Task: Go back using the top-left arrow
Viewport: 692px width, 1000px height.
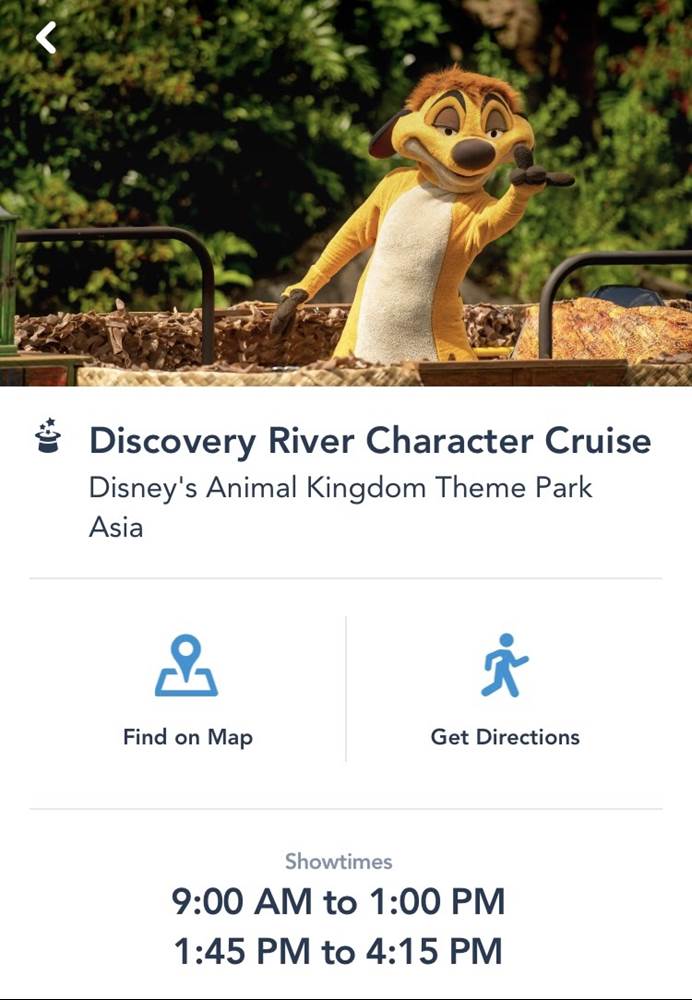Action: (46, 38)
